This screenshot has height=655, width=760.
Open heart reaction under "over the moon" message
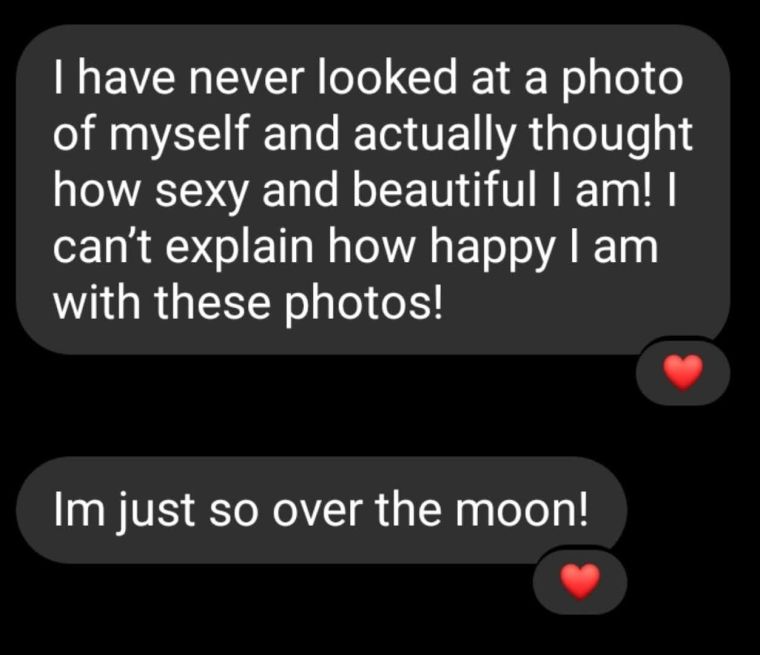click(x=580, y=581)
